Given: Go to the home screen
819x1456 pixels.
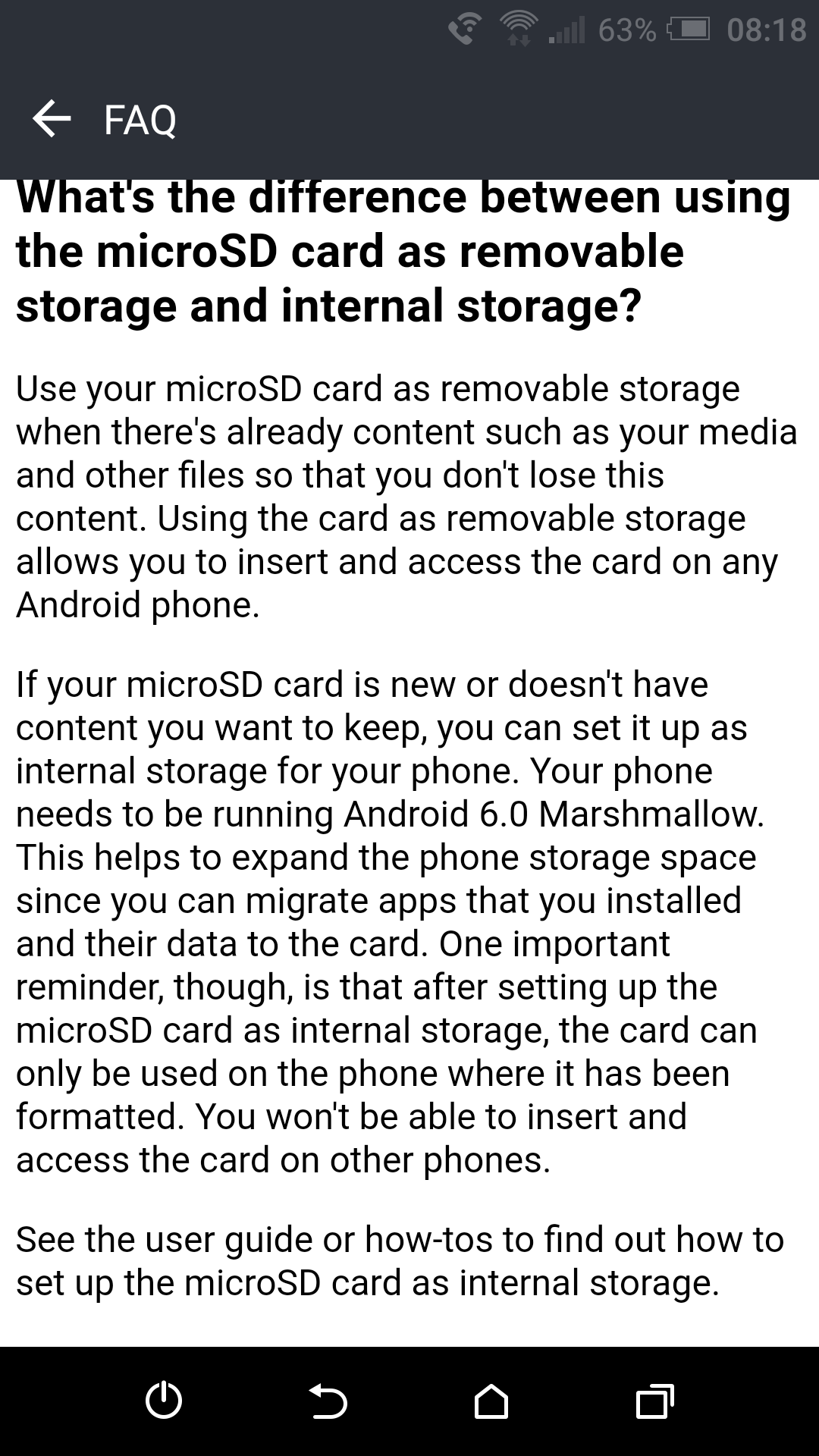Looking at the screenshot, I should 491,1400.
